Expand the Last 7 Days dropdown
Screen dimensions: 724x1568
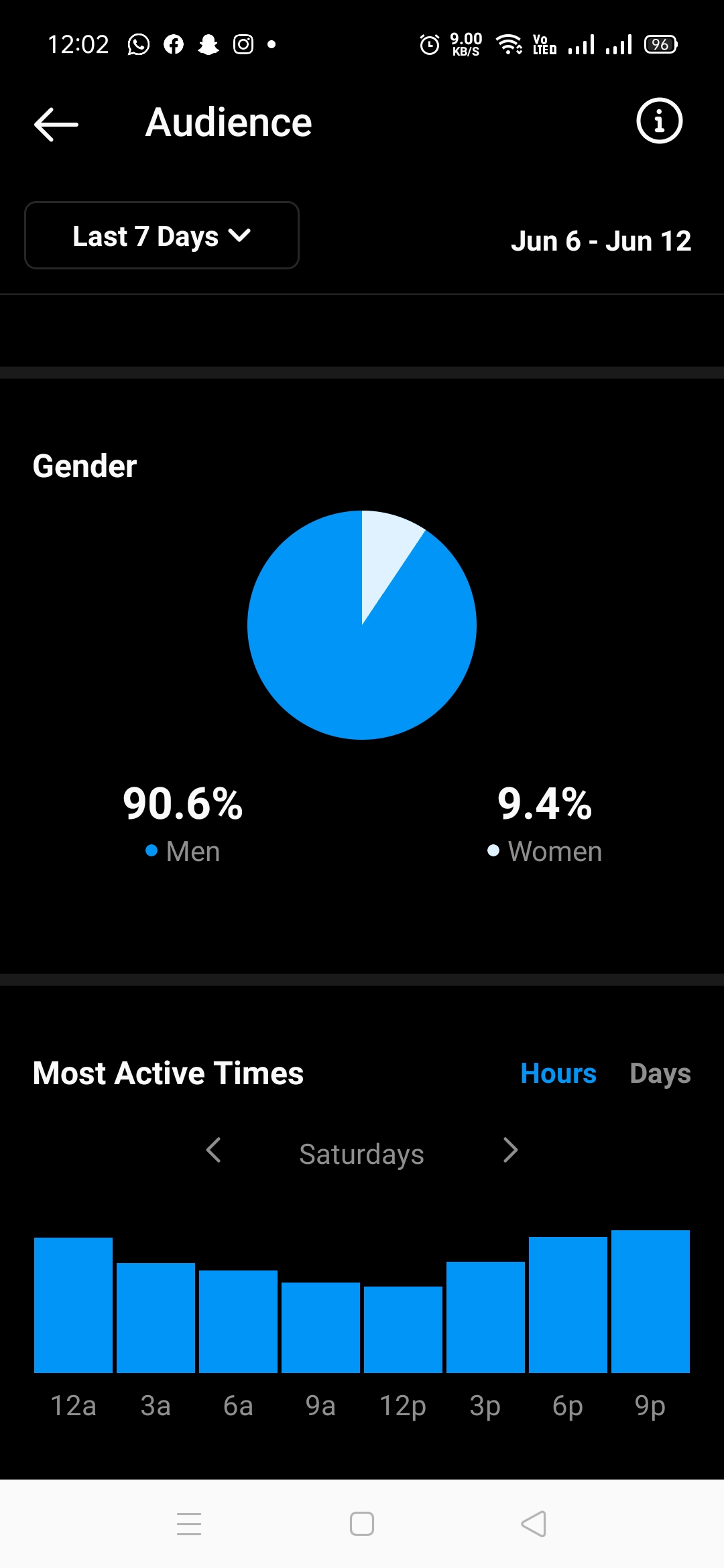(x=162, y=235)
